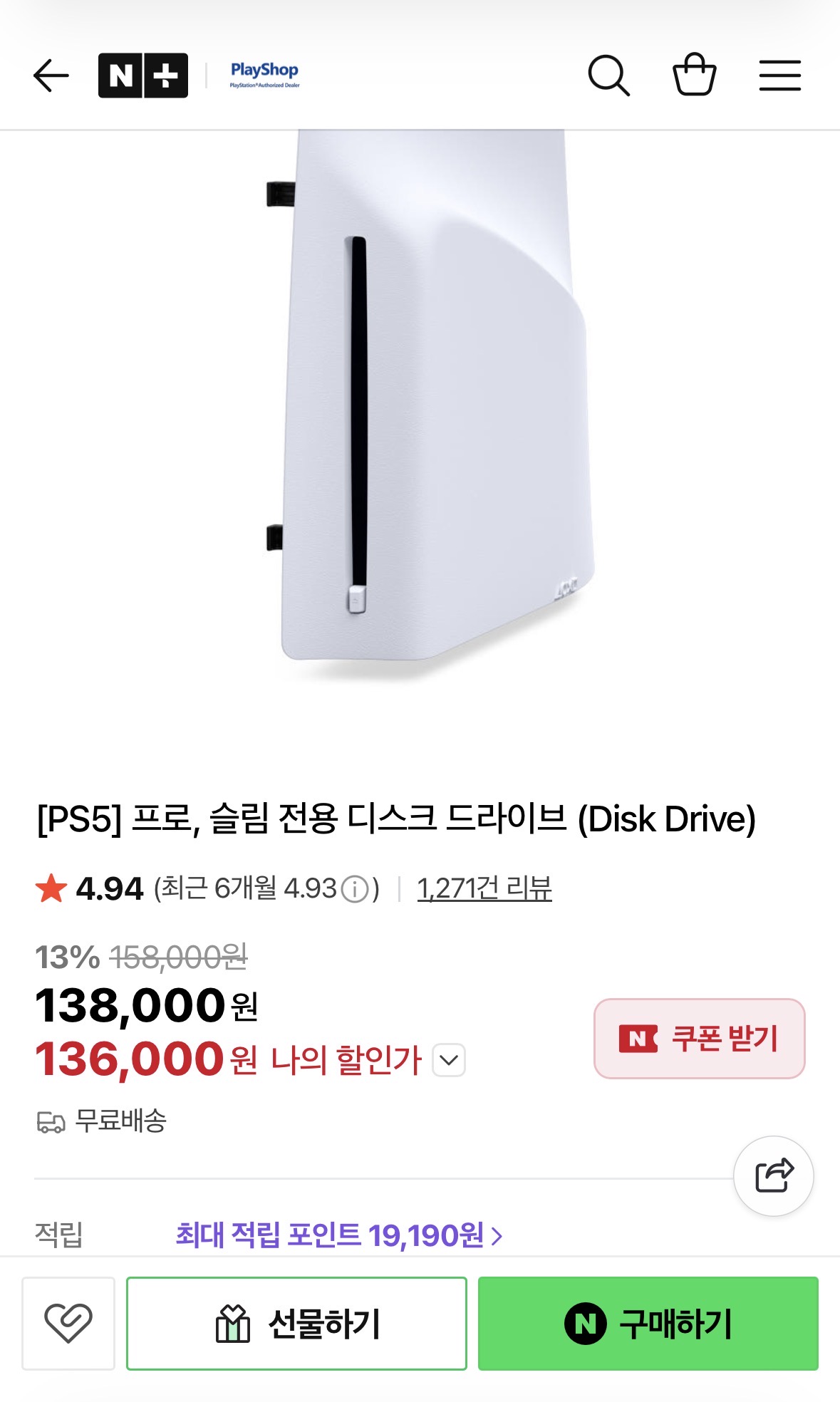Open 최대 적립 포인트 19,190원 details
The width and height of the screenshot is (840, 1402).
[x=339, y=1235]
